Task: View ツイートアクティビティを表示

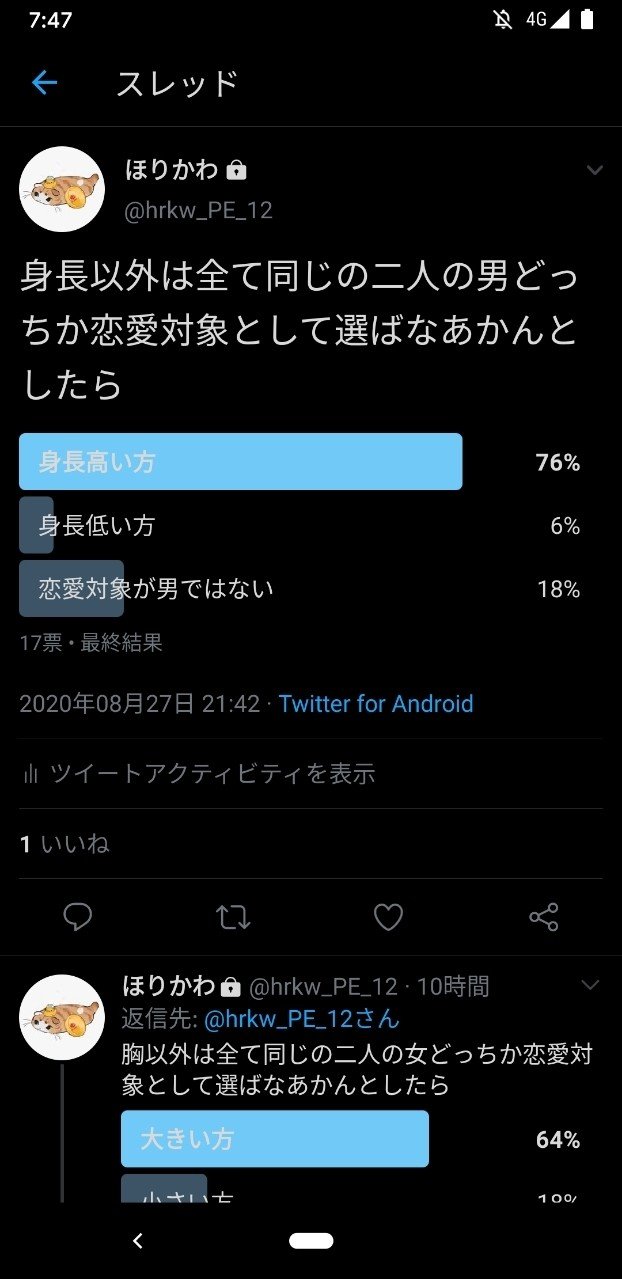Action: (x=198, y=773)
